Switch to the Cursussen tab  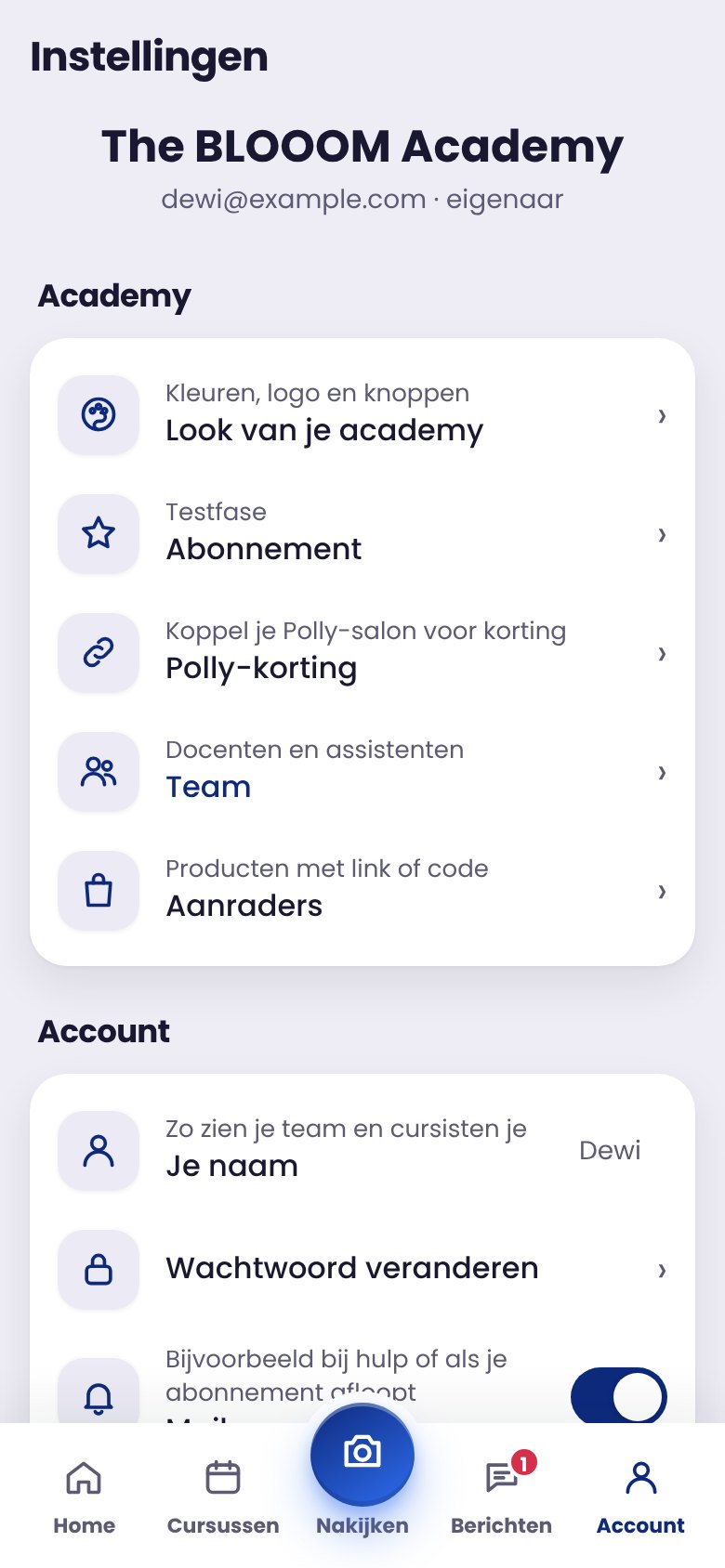[x=223, y=1496]
